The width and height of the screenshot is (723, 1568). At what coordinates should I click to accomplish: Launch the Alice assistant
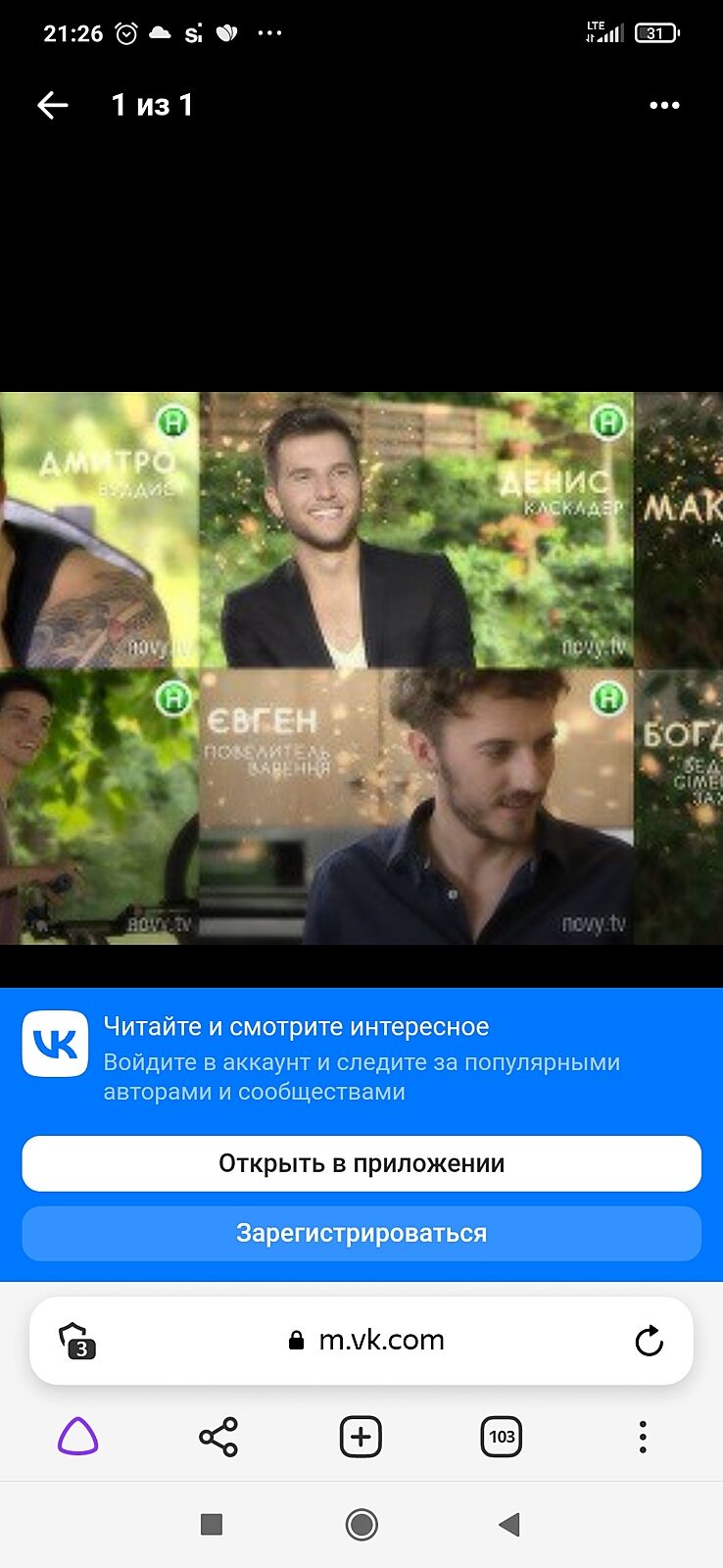78,1438
